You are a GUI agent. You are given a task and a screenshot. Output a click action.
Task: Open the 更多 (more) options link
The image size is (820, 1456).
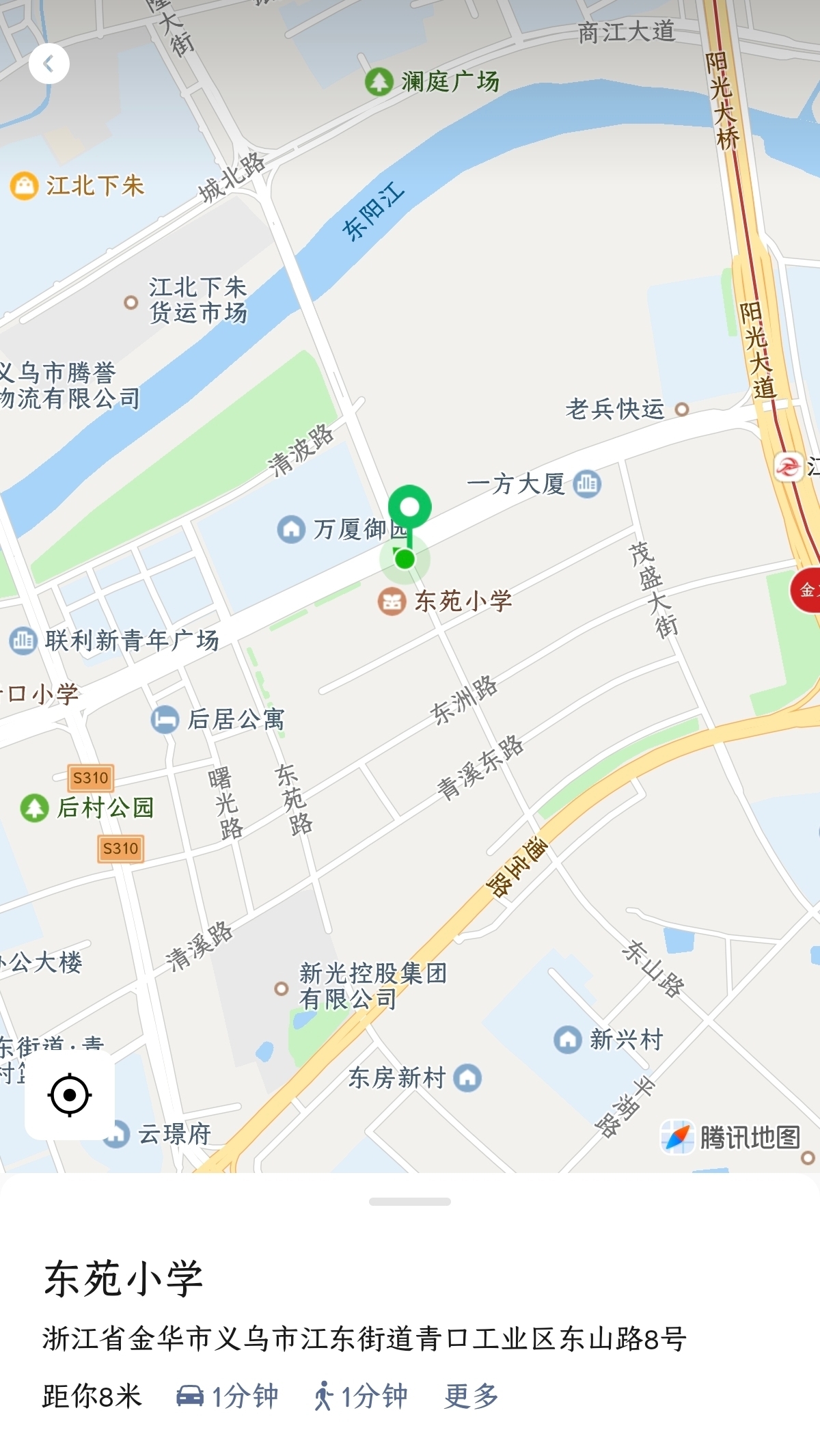coord(471,1396)
